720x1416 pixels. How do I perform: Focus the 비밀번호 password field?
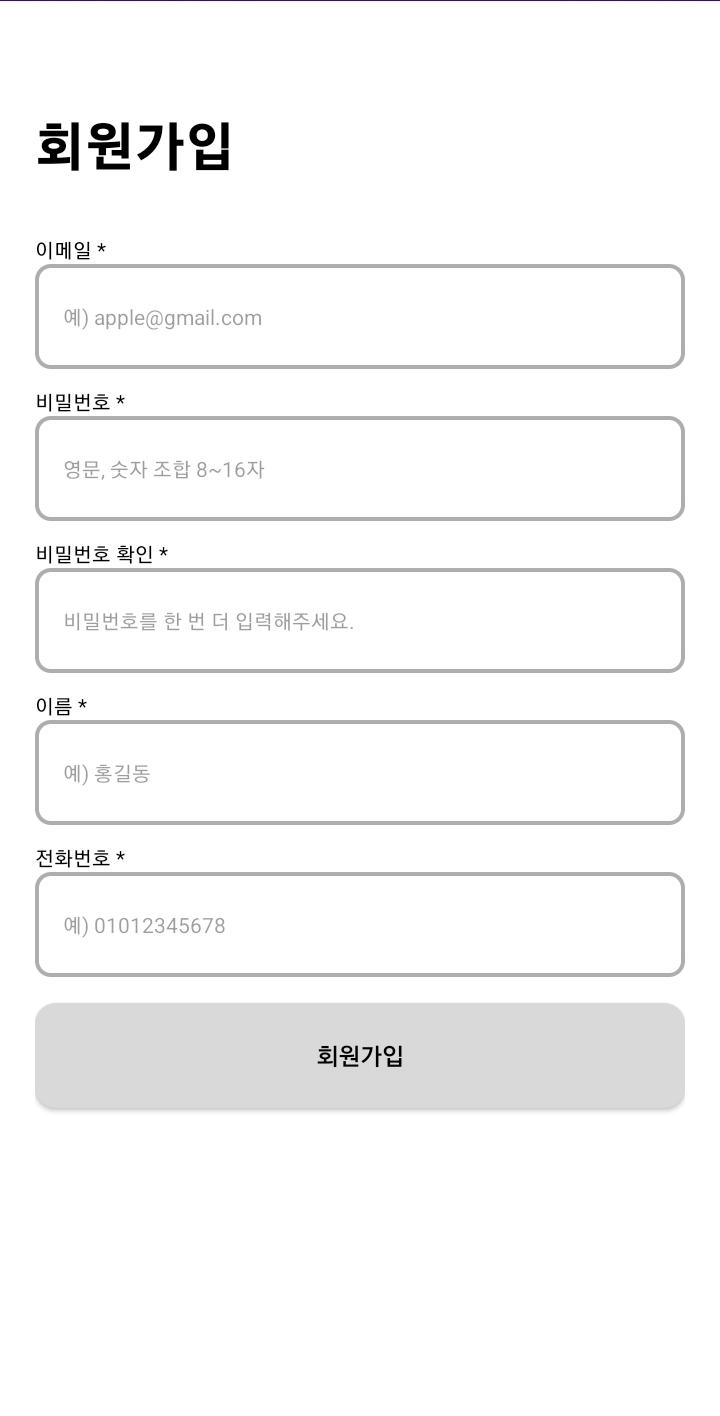click(x=360, y=469)
